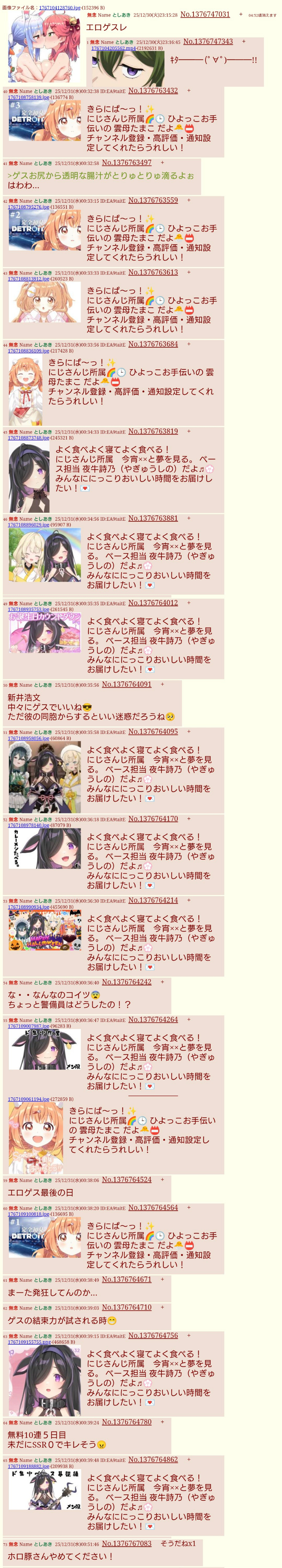Select post number No.1376763497
This screenshot has height=1568, width=282.
point(127,163)
